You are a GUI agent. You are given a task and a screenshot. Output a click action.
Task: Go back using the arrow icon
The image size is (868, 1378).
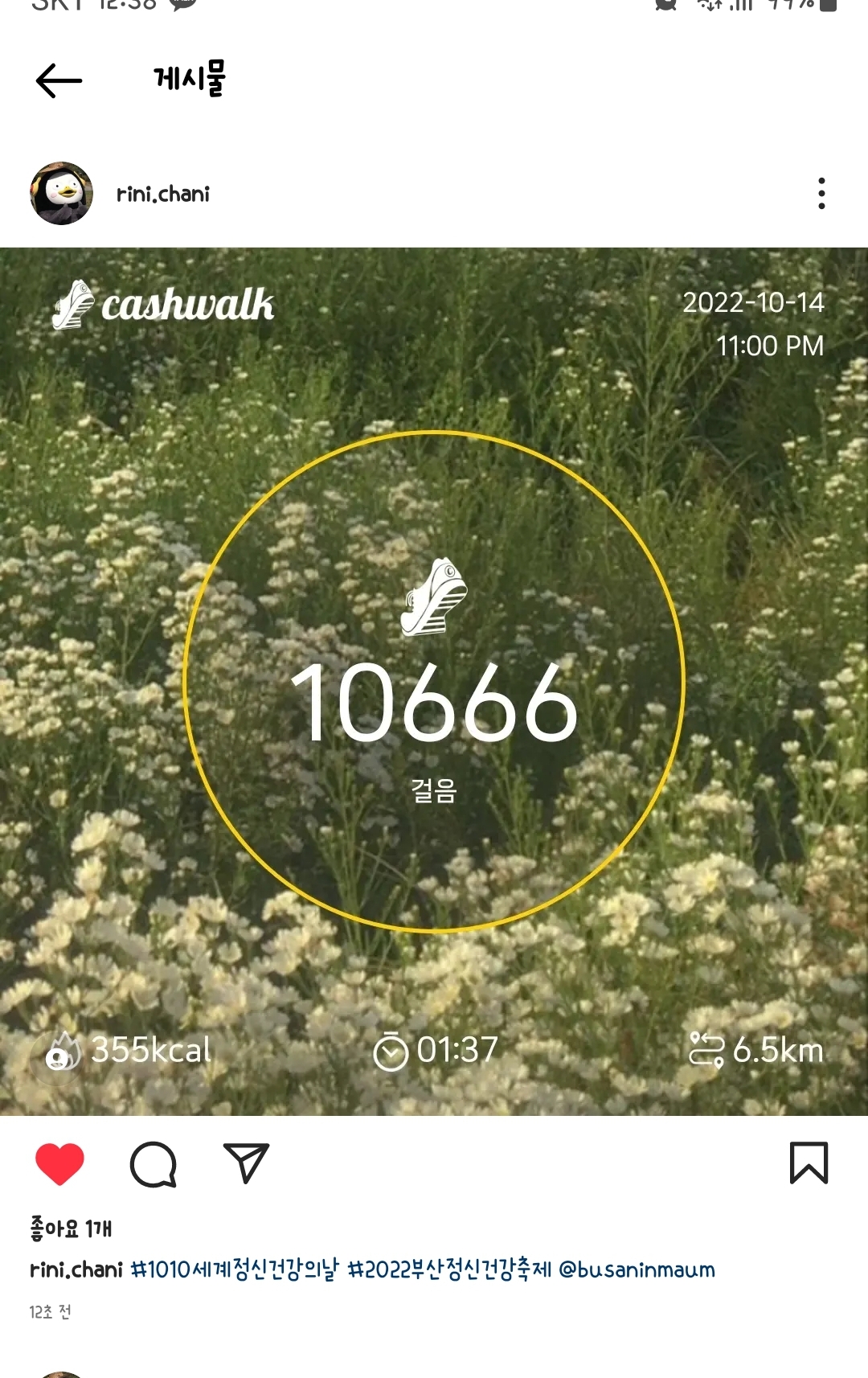[59, 80]
